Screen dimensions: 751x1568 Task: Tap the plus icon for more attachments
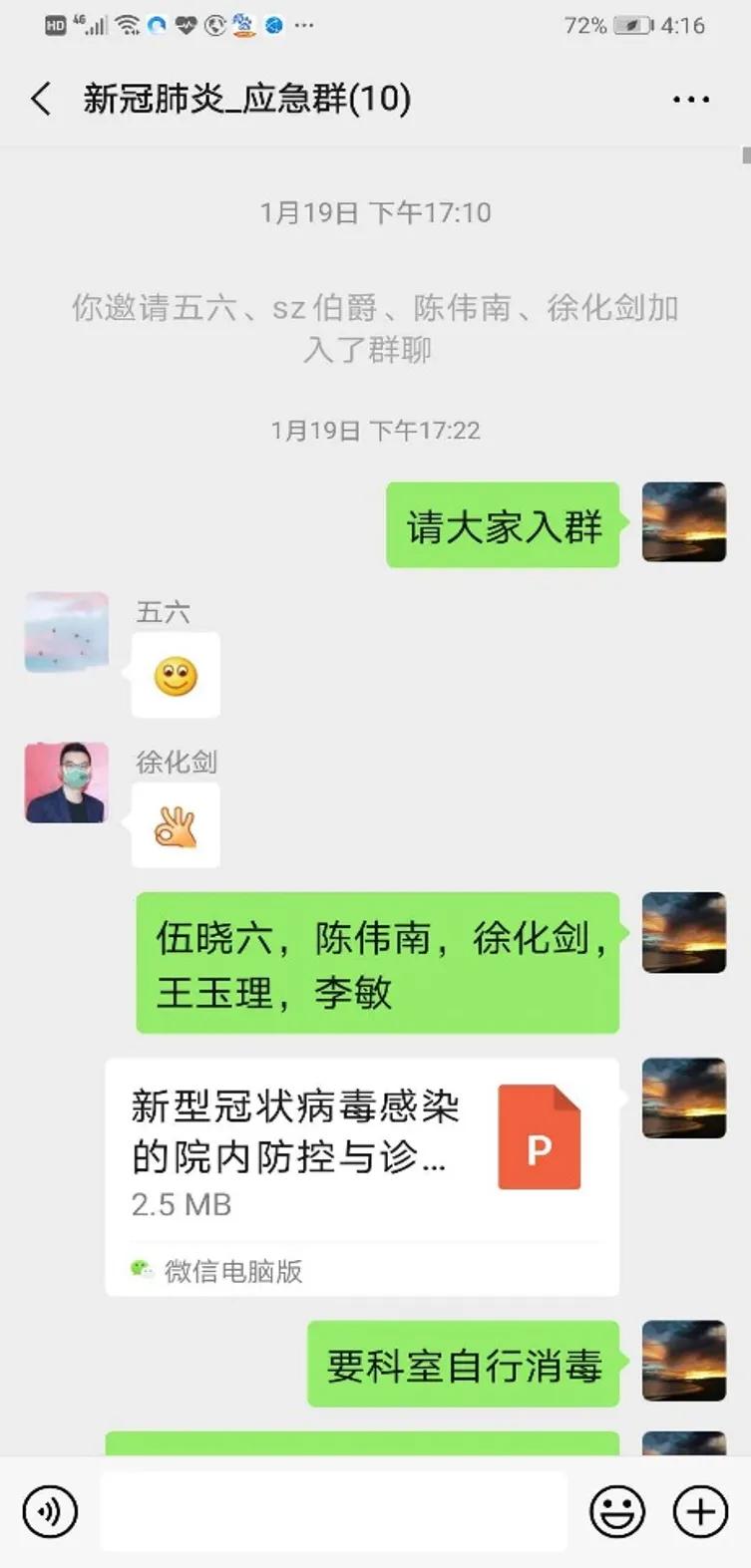(x=699, y=1511)
